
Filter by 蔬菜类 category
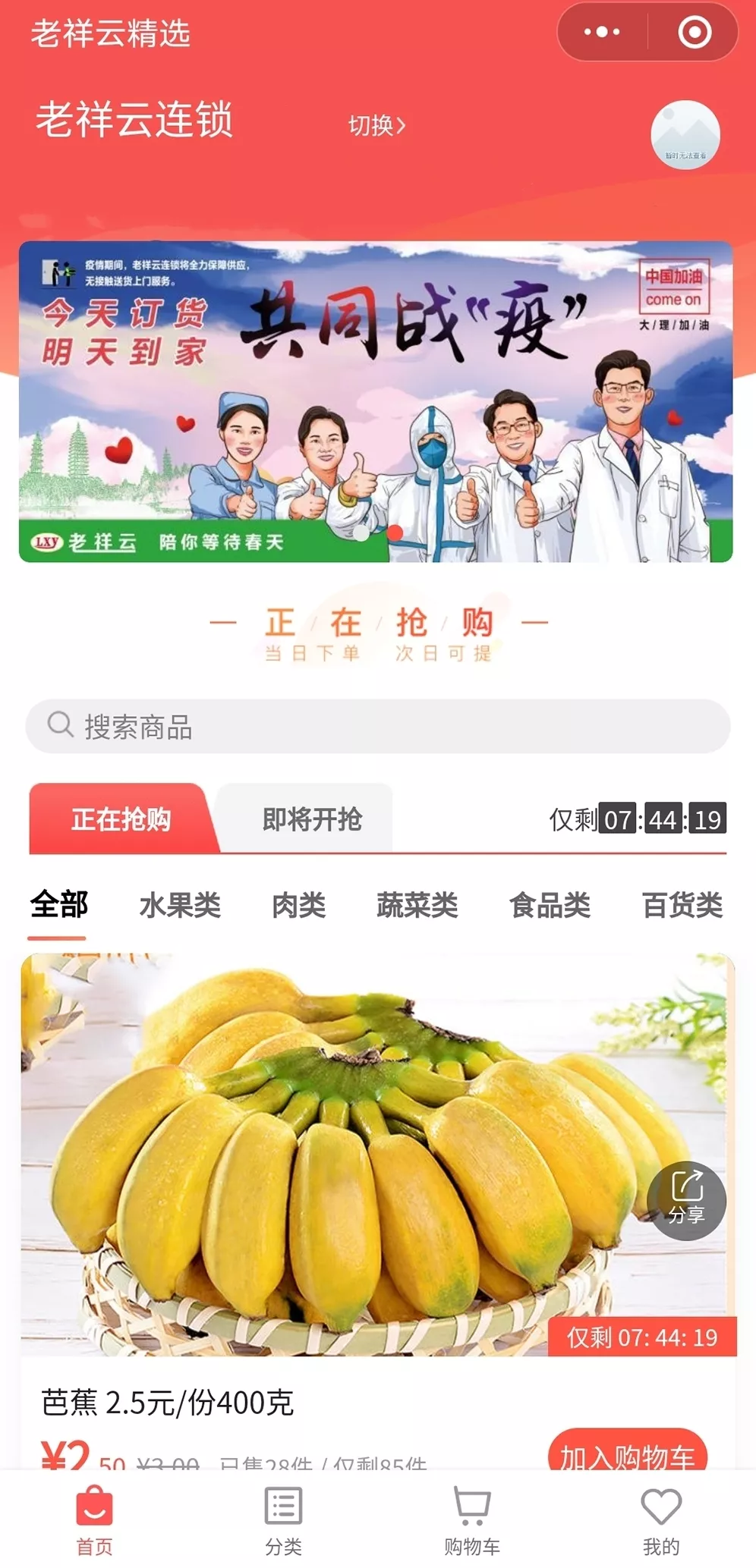tap(417, 905)
